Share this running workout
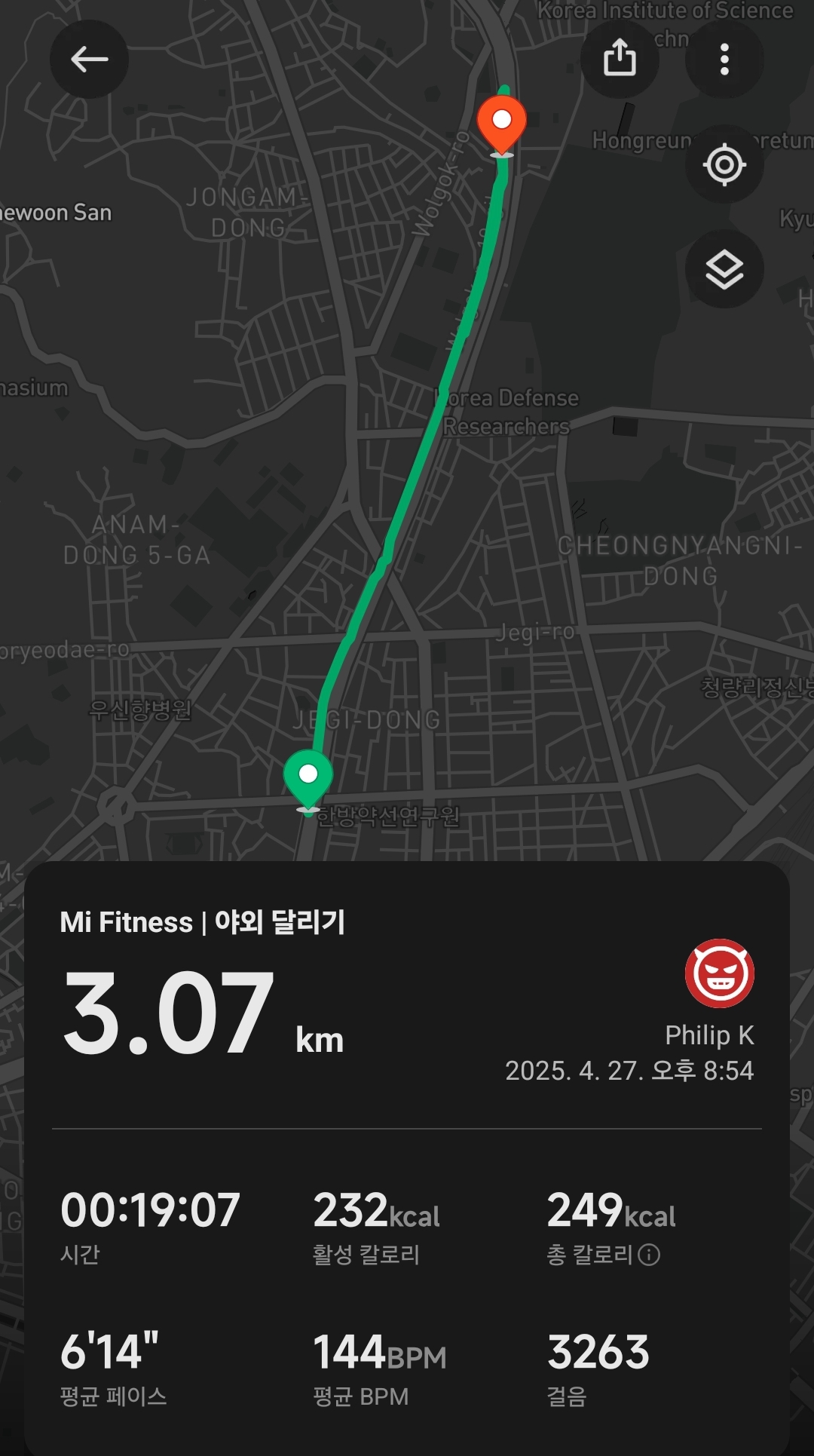The image size is (814, 1456). coord(620,59)
